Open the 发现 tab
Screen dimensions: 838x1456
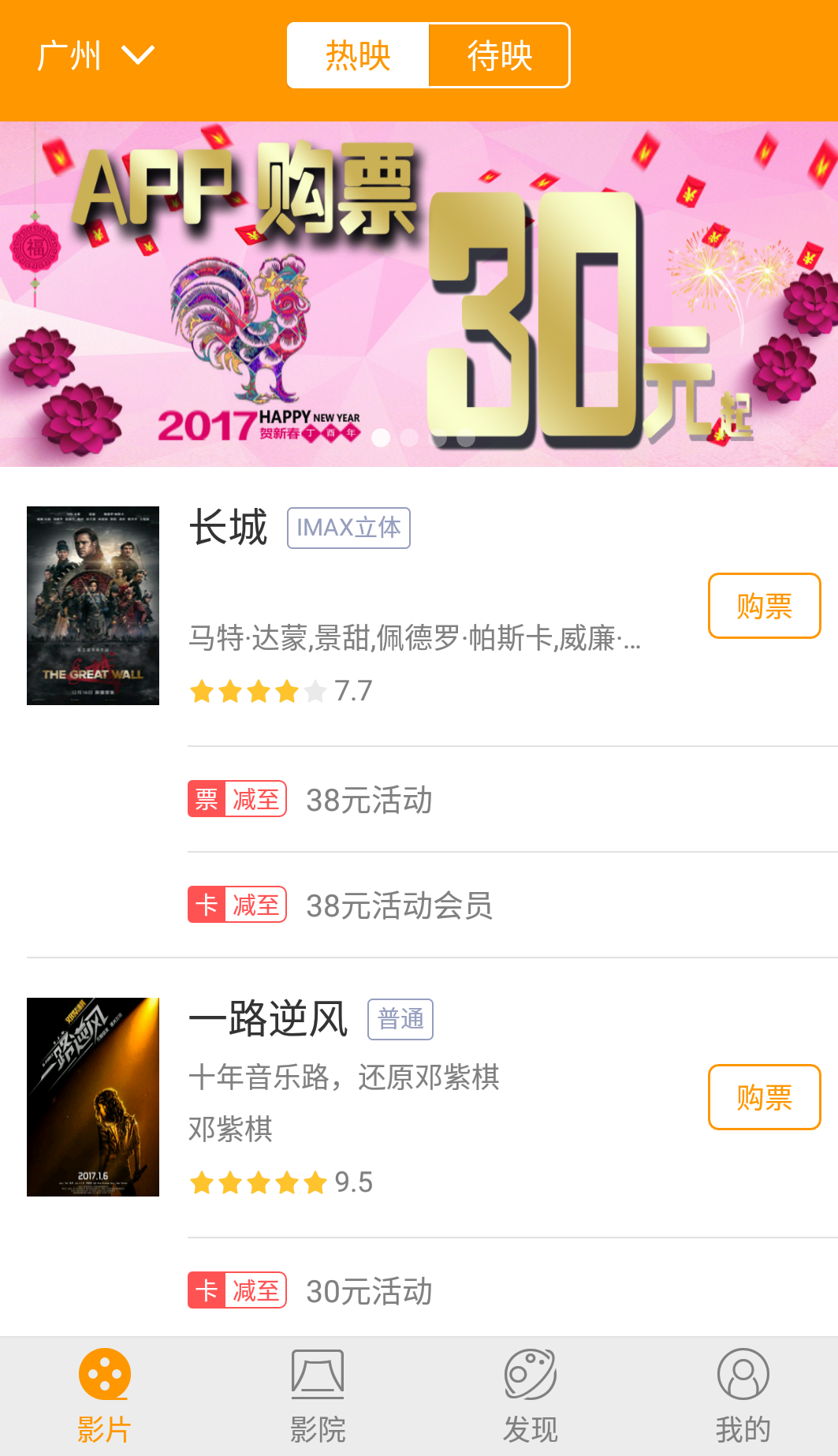[x=530, y=1396]
